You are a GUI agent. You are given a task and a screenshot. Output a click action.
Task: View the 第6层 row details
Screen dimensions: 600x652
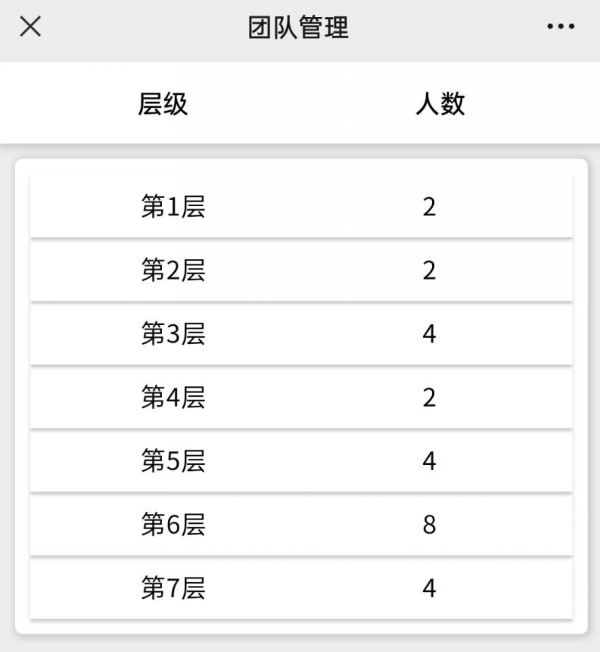(x=300, y=524)
